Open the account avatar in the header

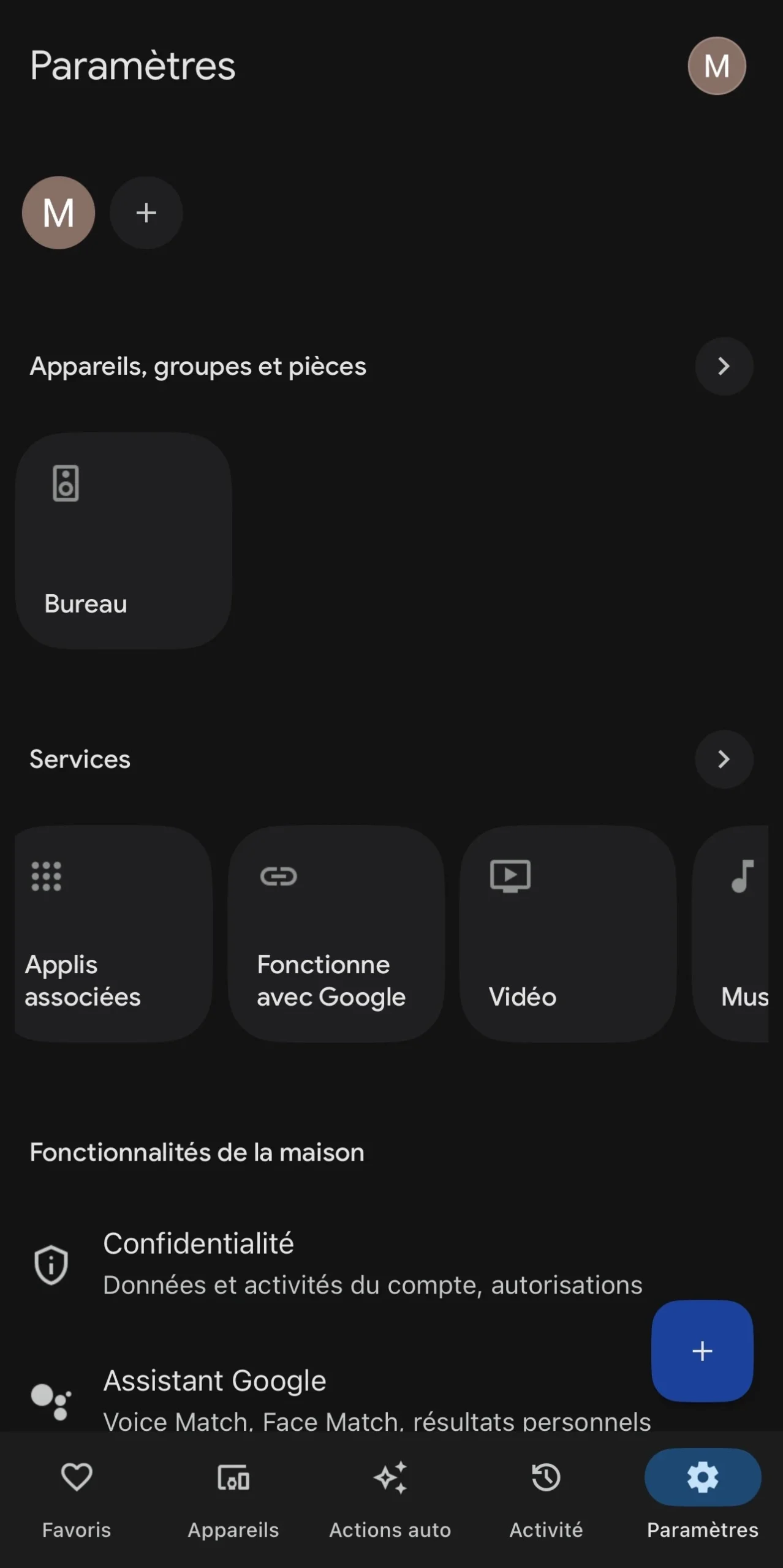pyautogui.click(x=716, y=66)
